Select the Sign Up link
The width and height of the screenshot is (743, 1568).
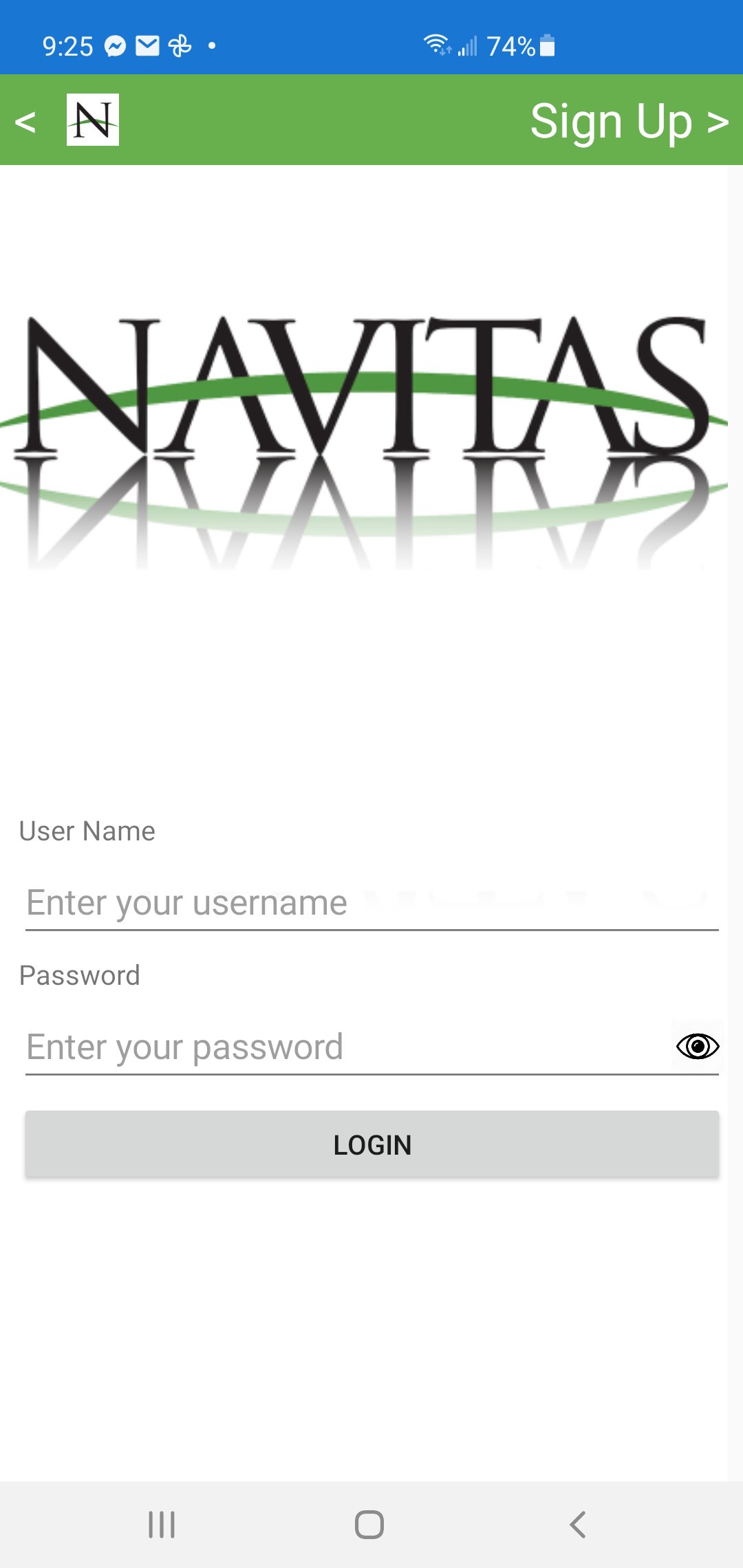click(x=612, y=122)
